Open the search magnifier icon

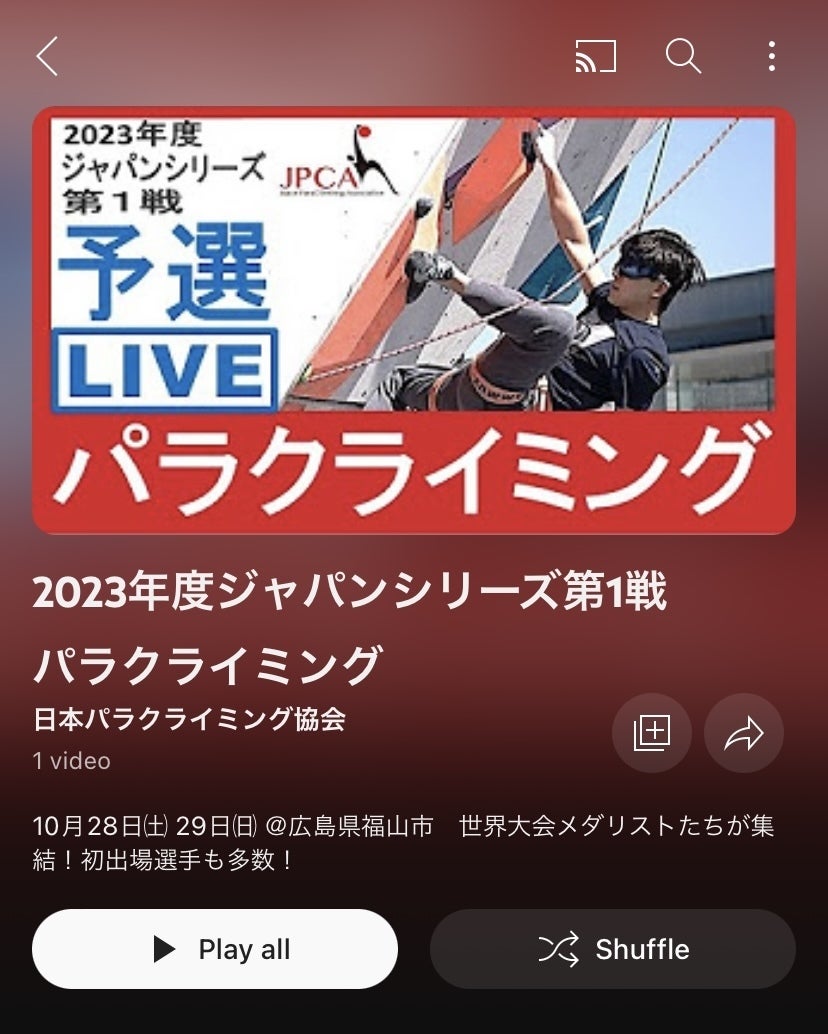click(683, 56)
